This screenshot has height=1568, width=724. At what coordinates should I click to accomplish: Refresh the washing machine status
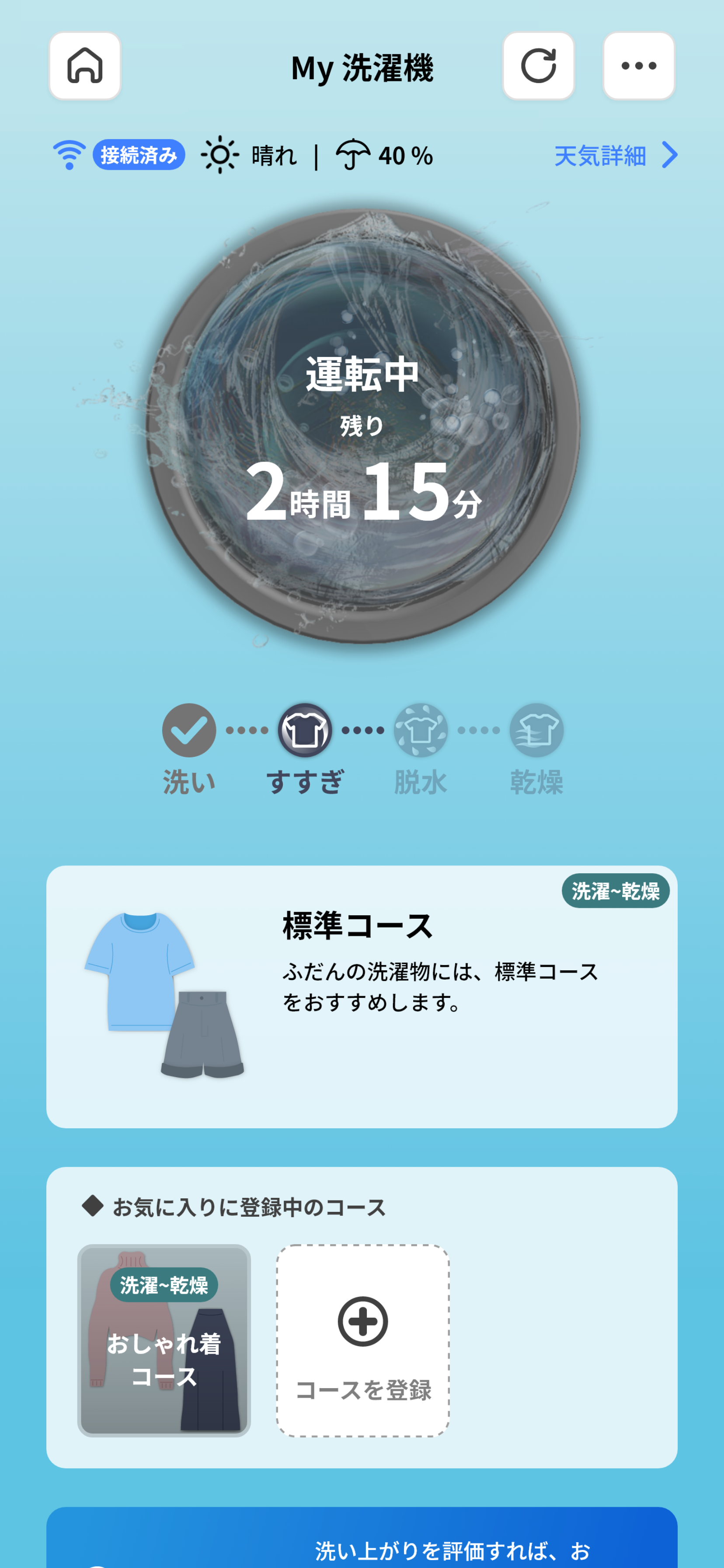pyautogui.click(x=539, y=66)
